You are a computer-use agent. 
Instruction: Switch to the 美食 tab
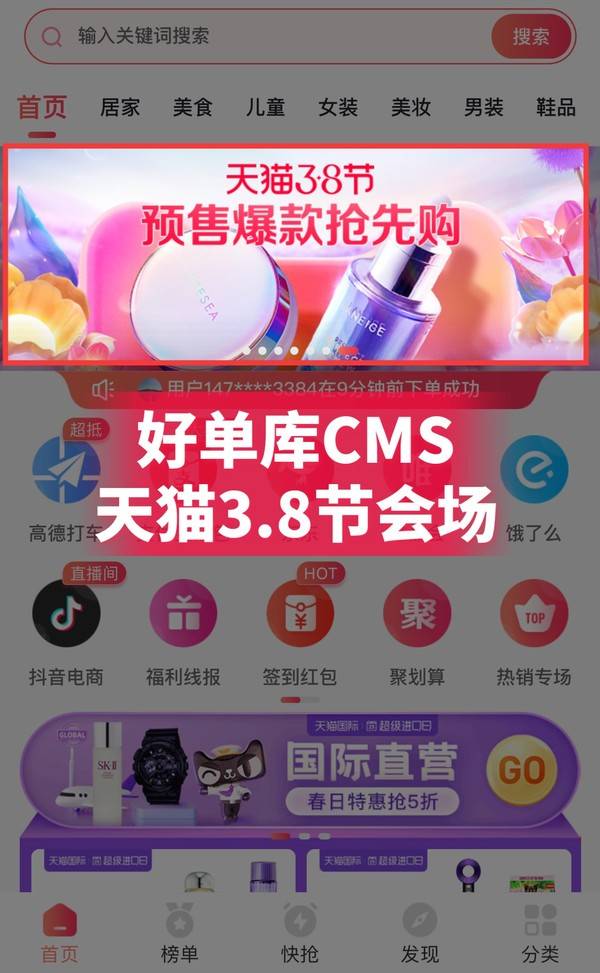[x=192, y=107]
